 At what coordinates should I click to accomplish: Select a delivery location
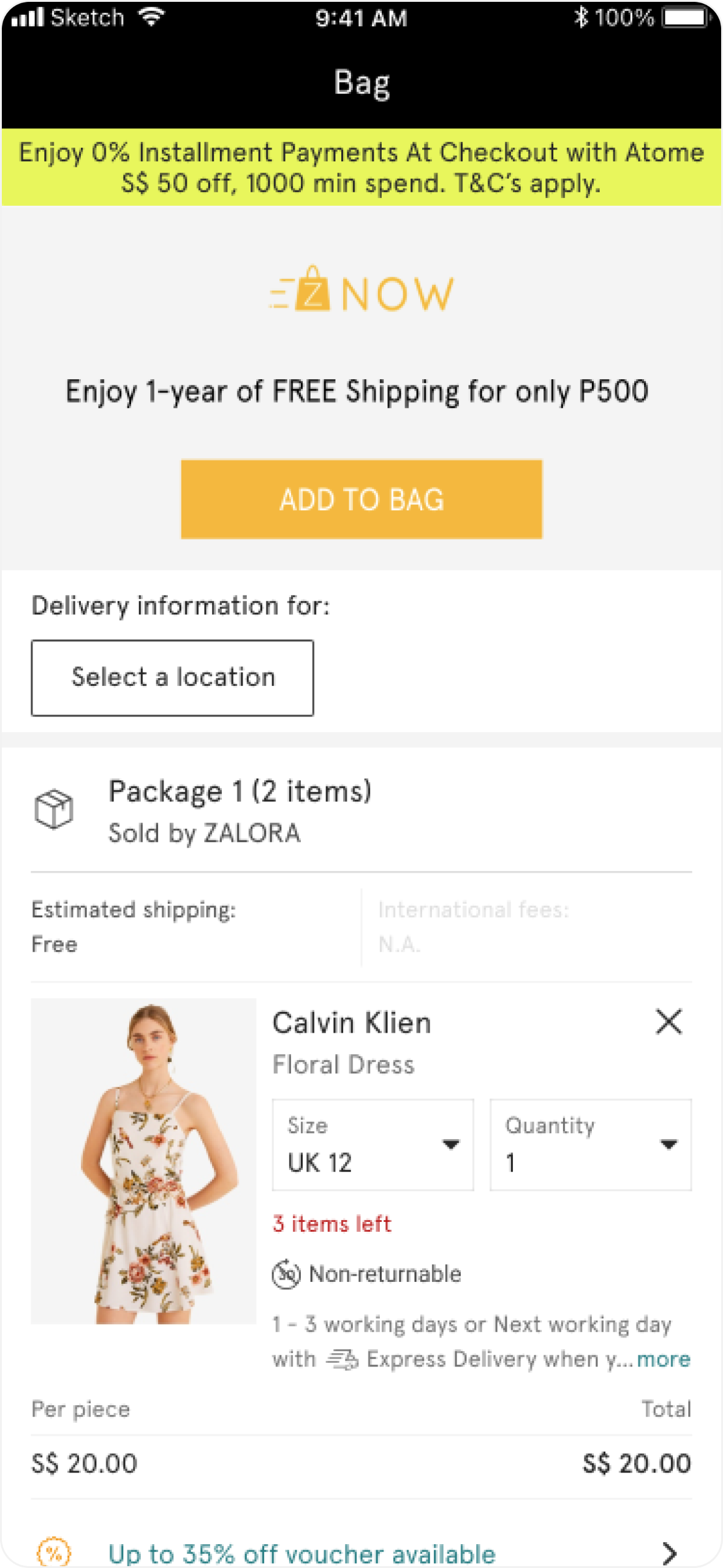tap(173, 678)
